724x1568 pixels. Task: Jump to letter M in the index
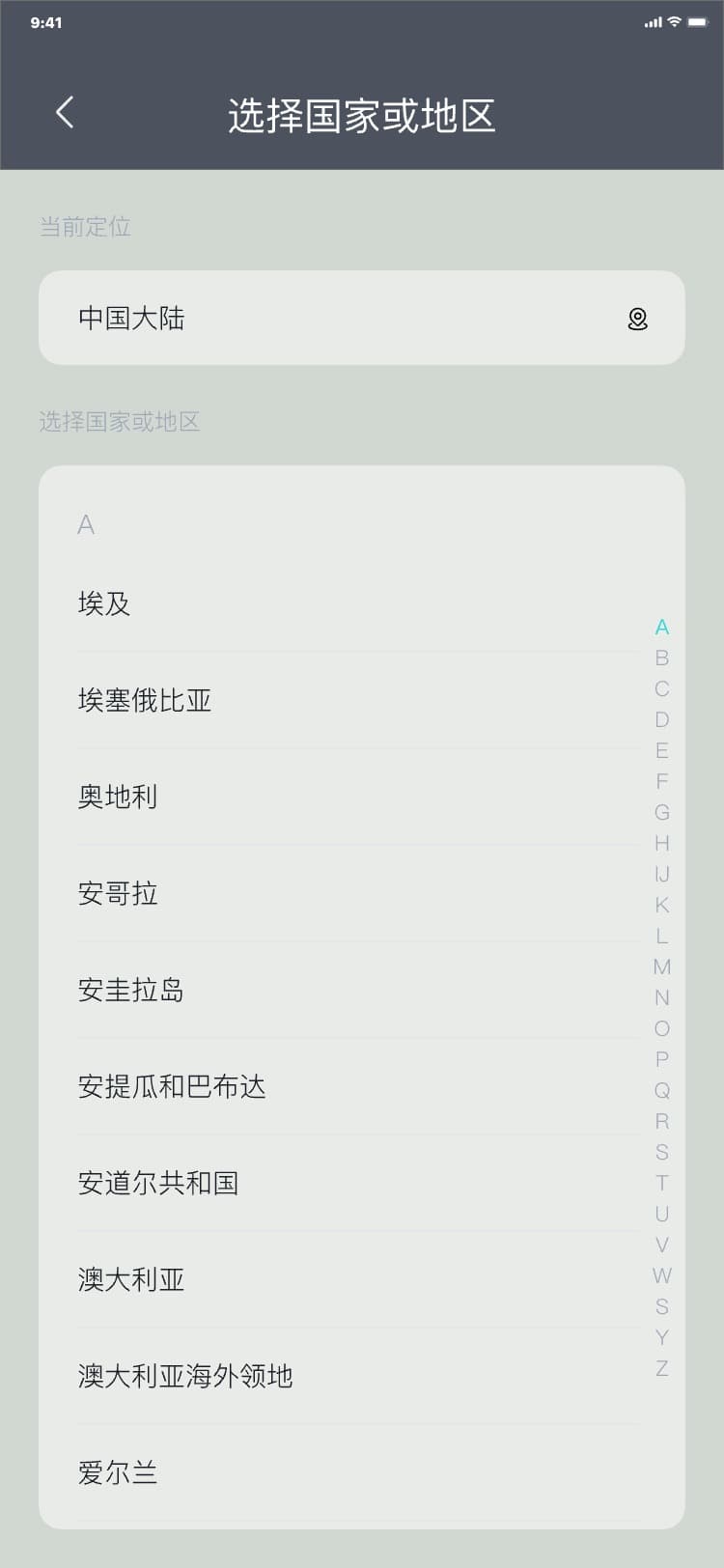click(x=662, y=966)
